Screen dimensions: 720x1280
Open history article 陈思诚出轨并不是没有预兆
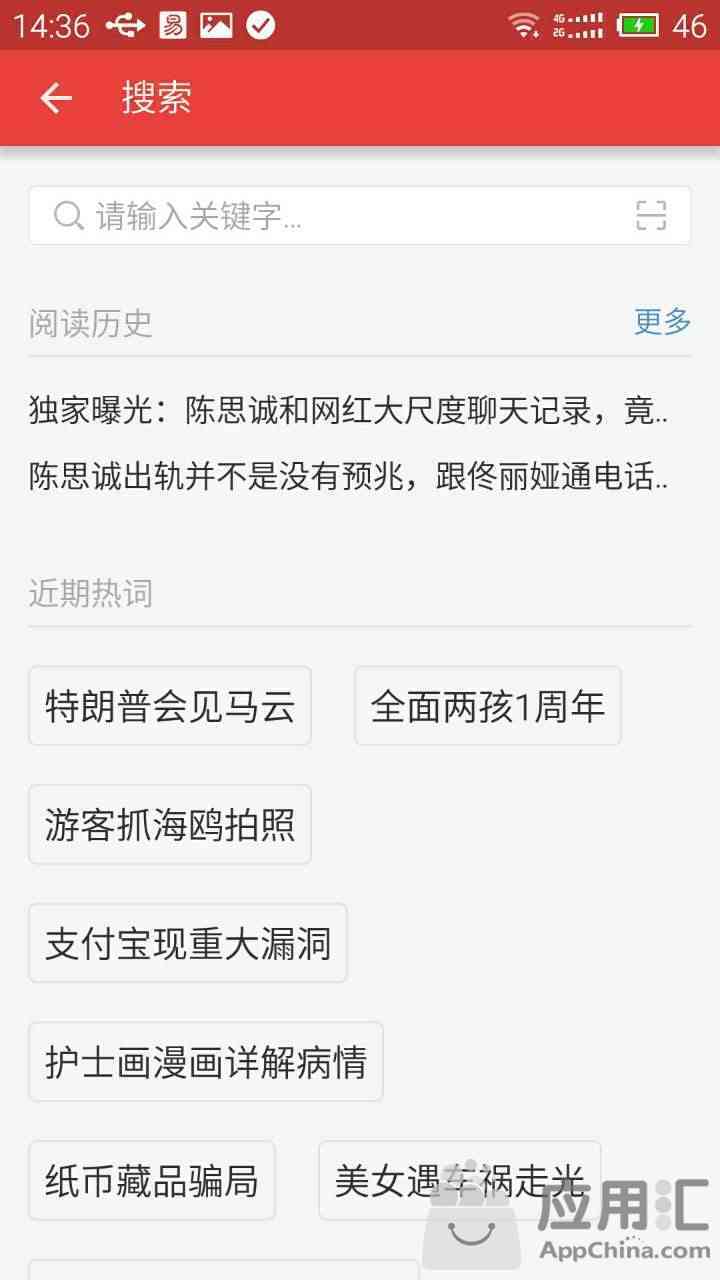coord(349,476)
